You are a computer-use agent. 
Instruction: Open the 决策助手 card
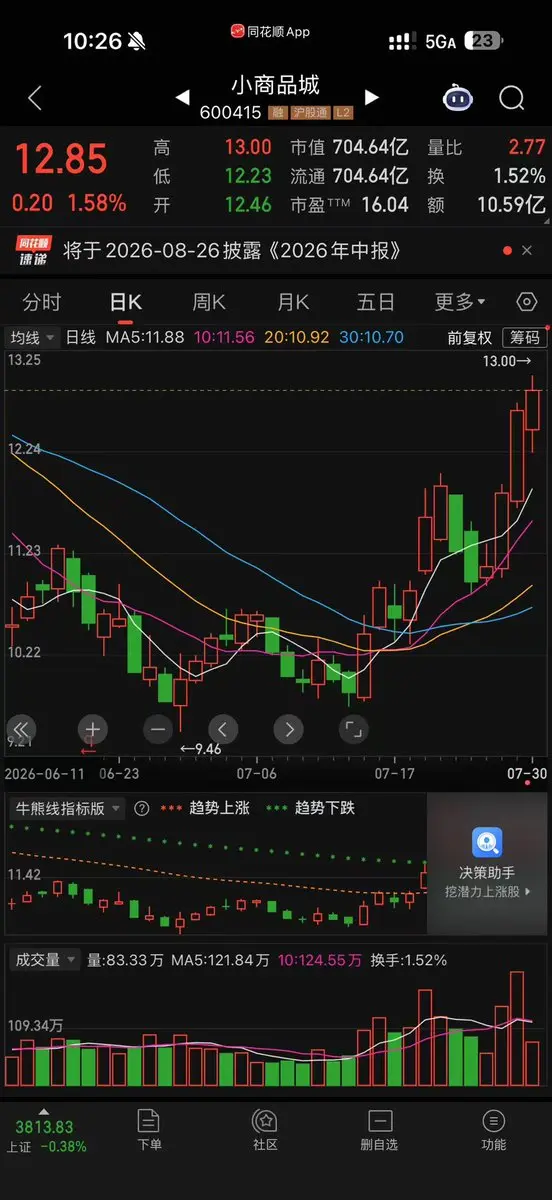point(487,864)
